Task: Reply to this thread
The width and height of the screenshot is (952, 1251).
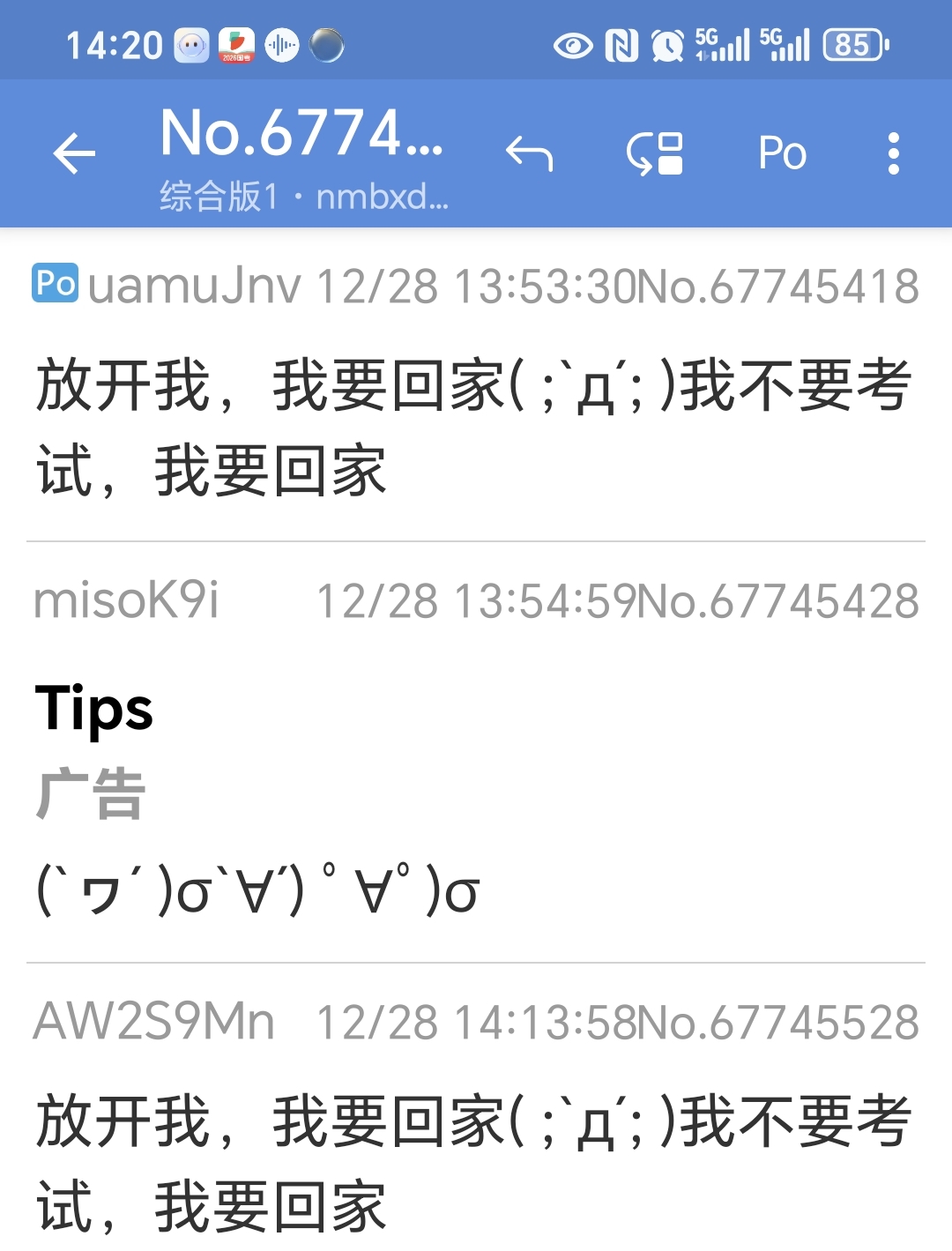Action: point(529,154)
